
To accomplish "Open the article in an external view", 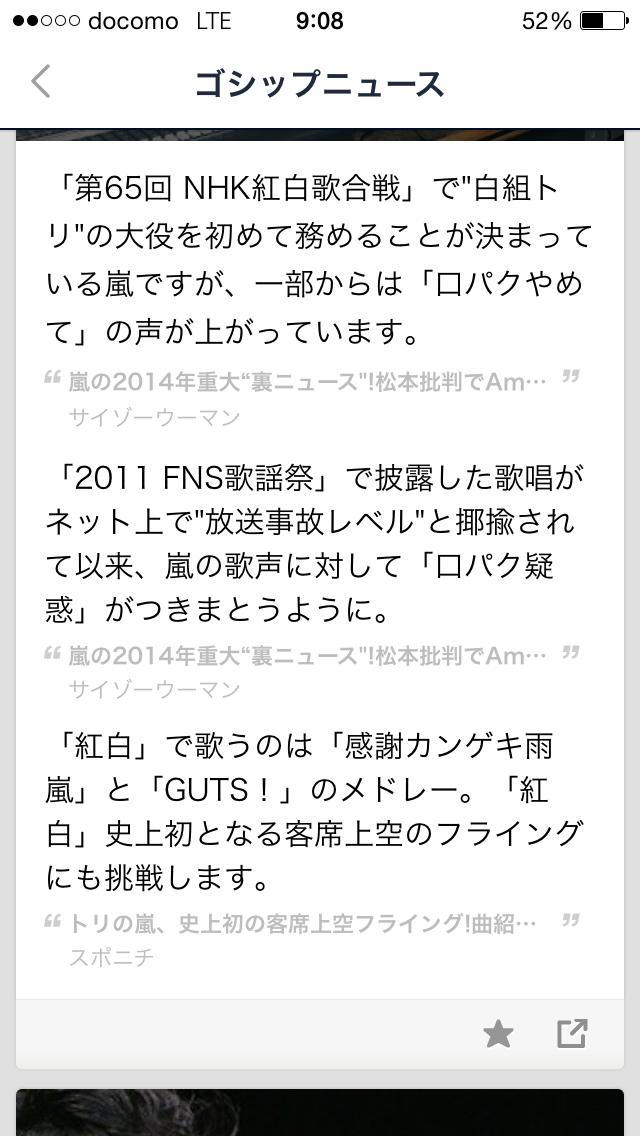I will (x=572, y=1033).
